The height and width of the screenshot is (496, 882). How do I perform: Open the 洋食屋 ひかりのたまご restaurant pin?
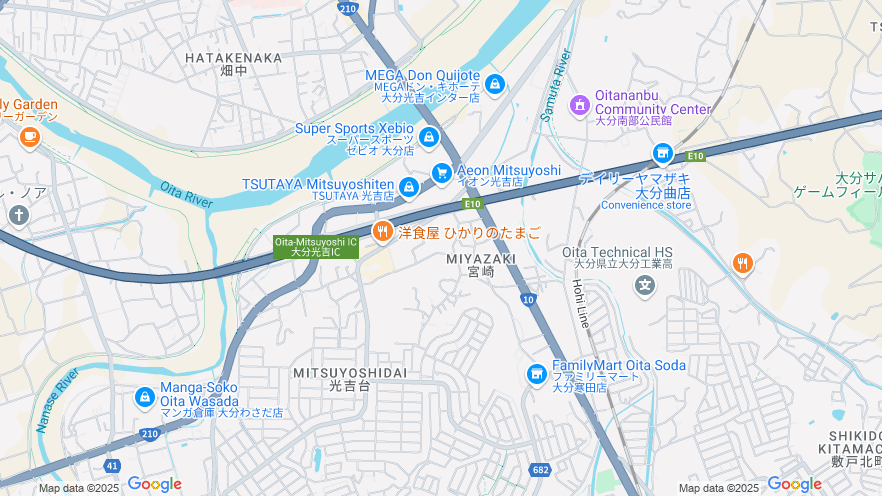[x=381, y=232]
